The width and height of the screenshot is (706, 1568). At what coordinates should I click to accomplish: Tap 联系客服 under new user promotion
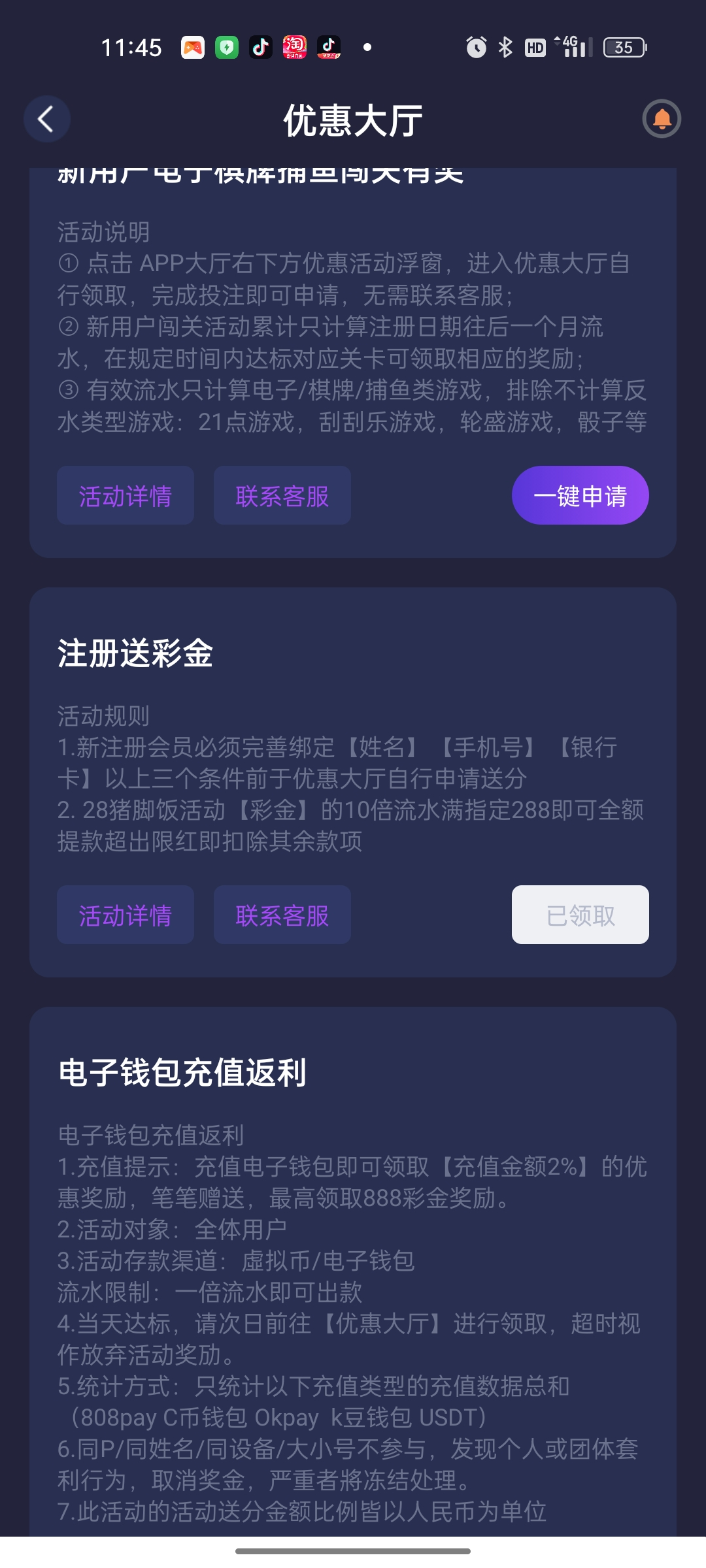click(282, 495)
